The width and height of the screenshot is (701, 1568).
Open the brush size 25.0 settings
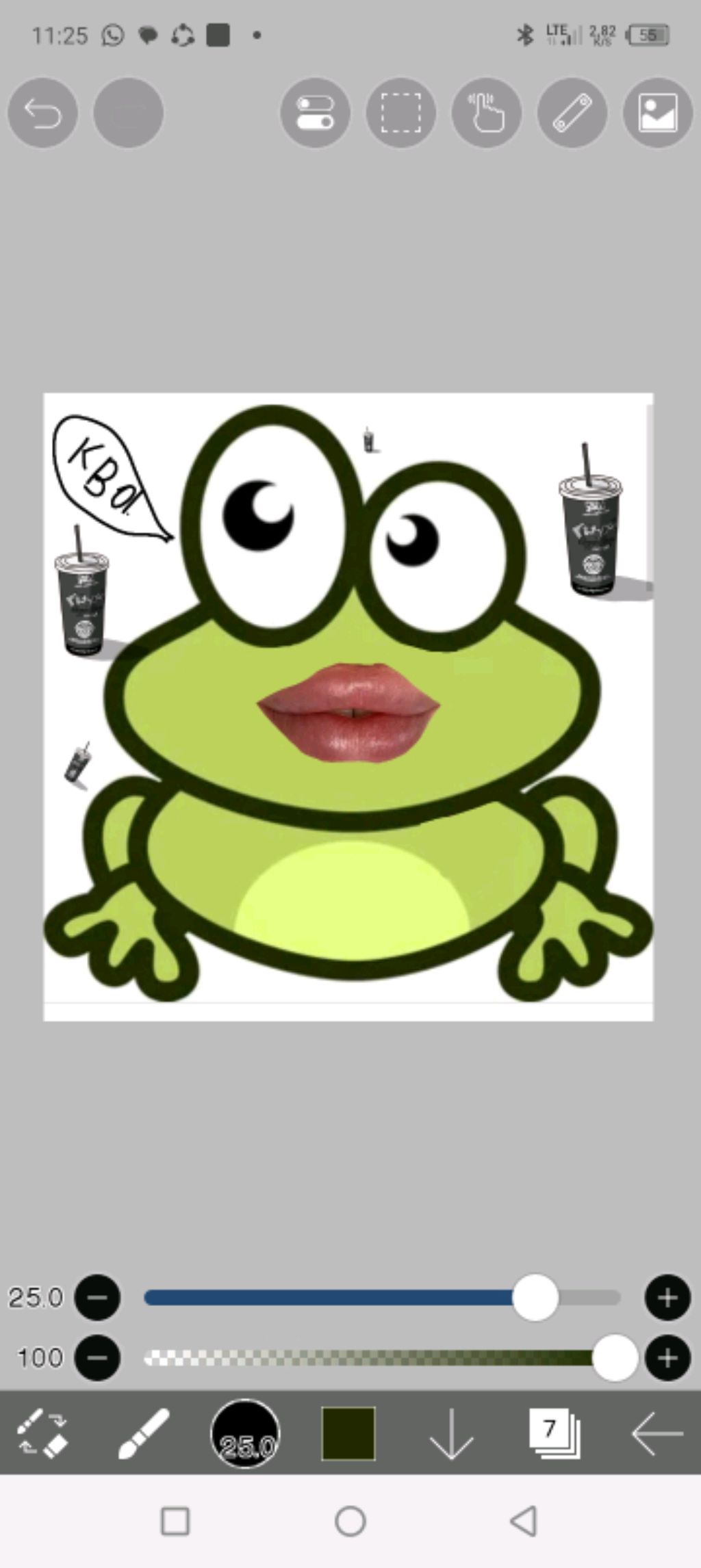click(x=245, y=1433)
